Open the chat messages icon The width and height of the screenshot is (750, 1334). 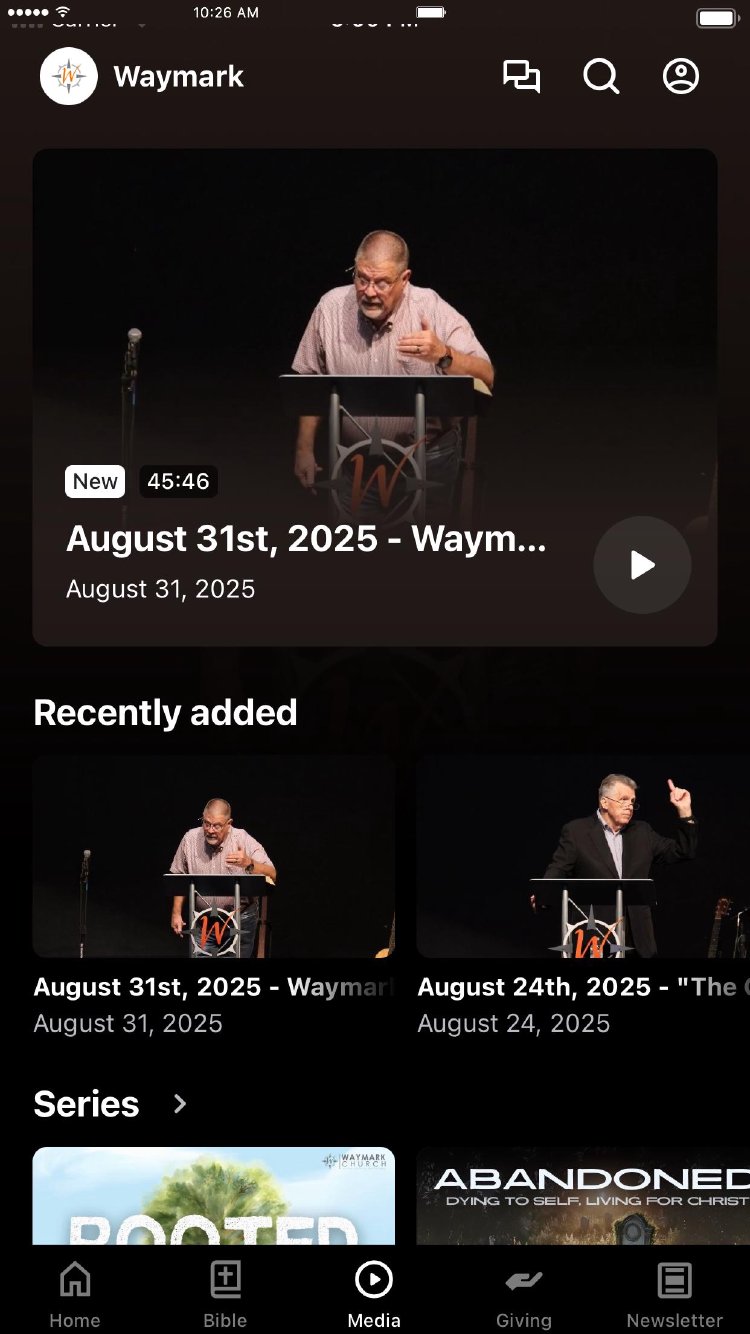pos(521,77)
